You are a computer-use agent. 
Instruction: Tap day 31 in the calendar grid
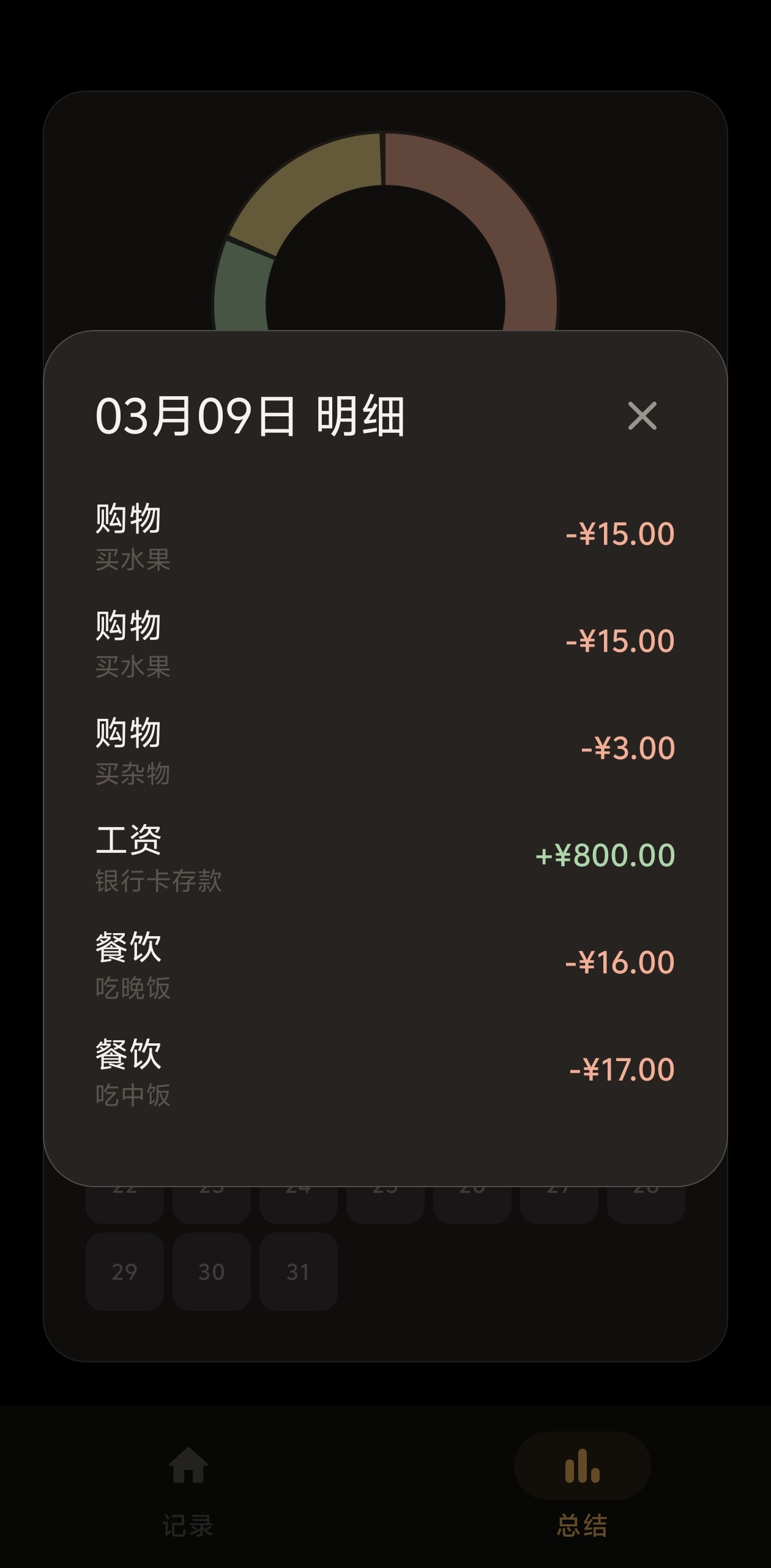[x=298, y=1271]
